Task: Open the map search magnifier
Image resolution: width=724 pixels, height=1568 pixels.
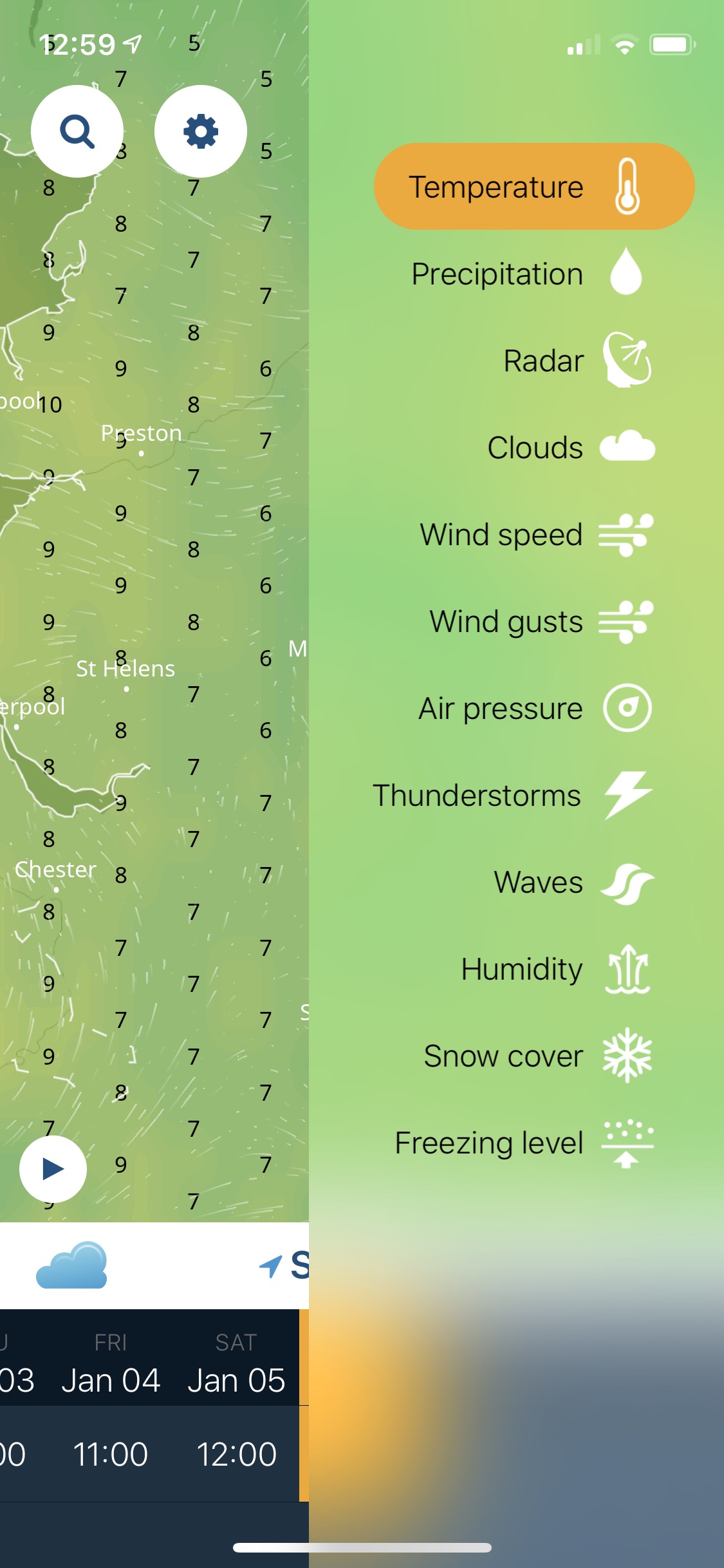Action: point(77,131)
